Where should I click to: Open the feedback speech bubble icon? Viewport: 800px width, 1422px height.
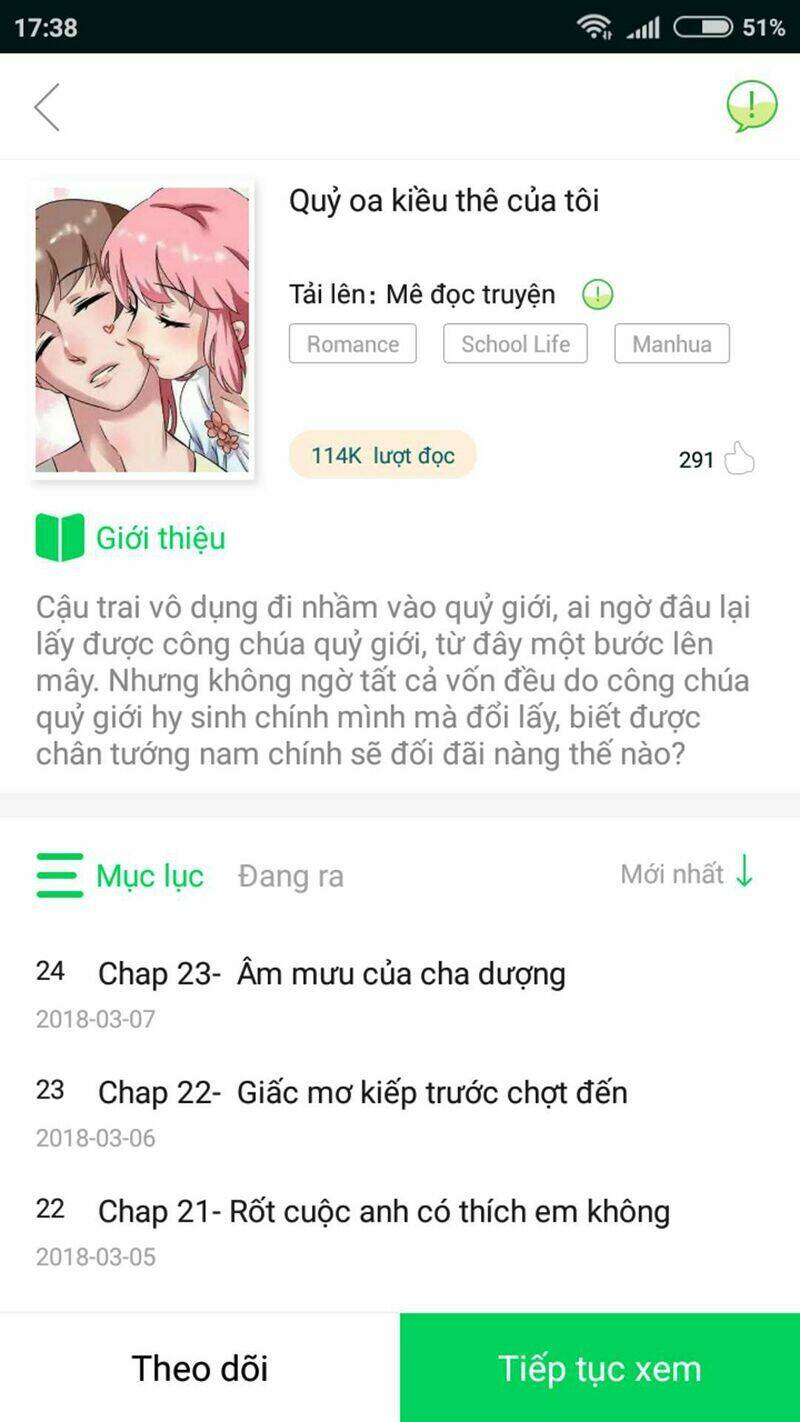(x=750, y=103)
